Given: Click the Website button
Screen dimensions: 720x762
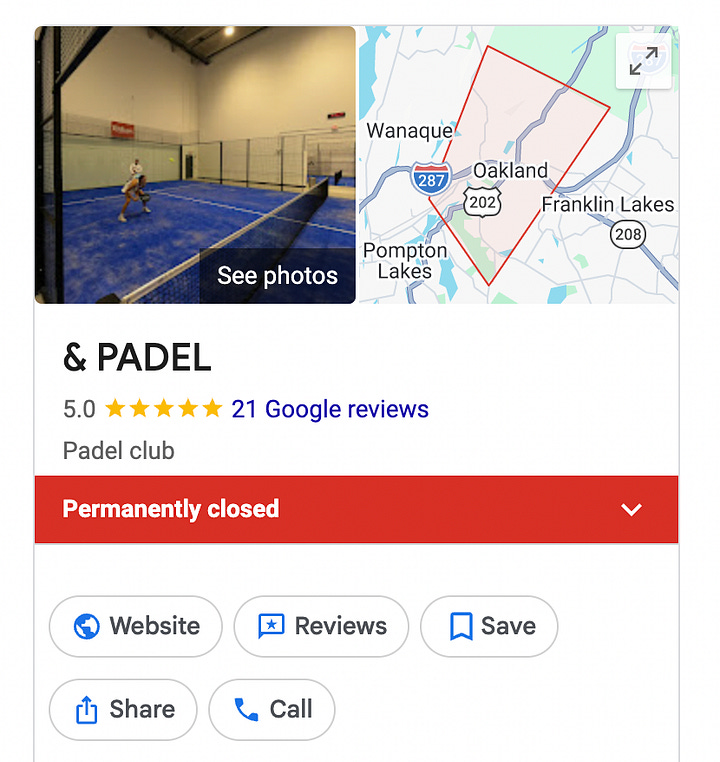Looking at the screenshot, I should click(135, 626).
